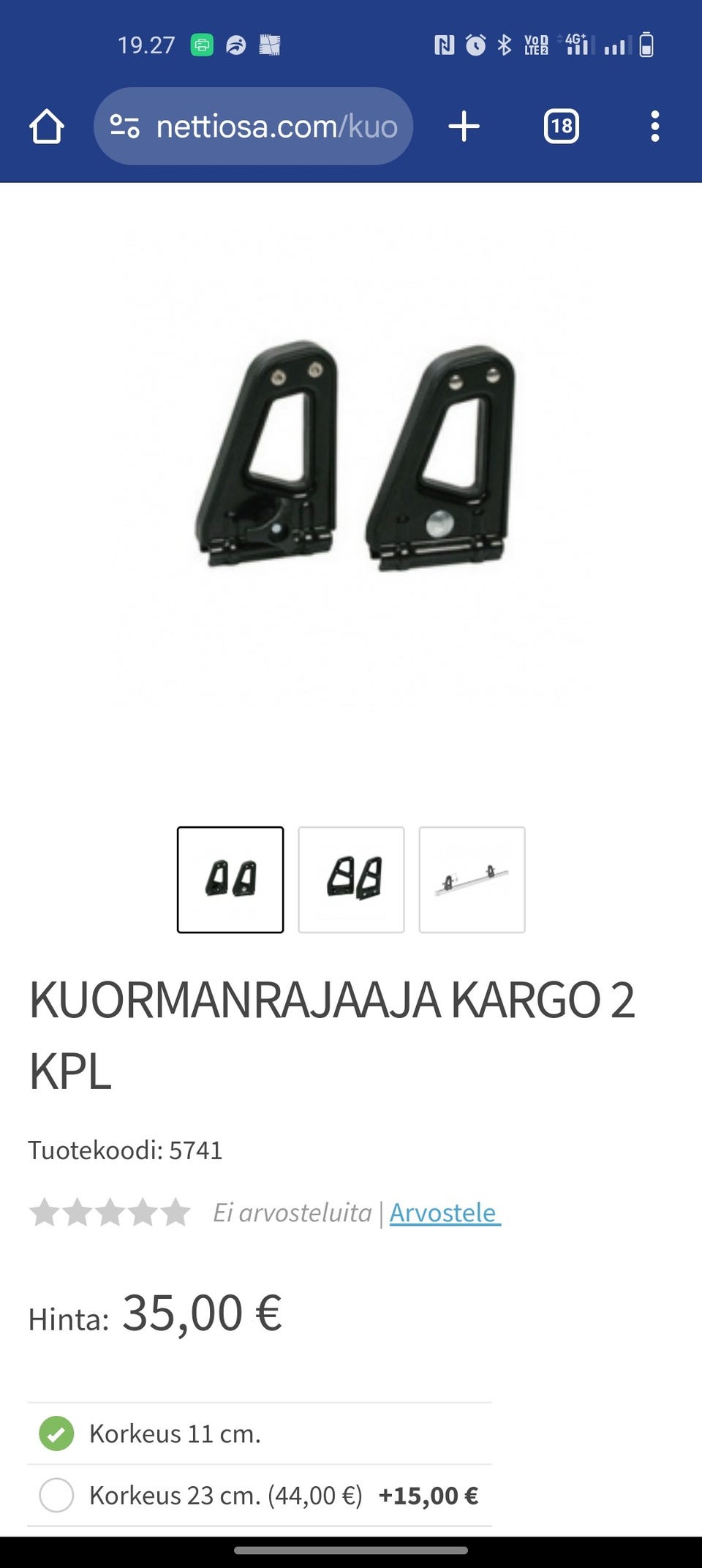The height and width of the screenshot is (1568, 702).
Task: Tap the NFC icon in the status bar
Action: (x=445, y=44)
